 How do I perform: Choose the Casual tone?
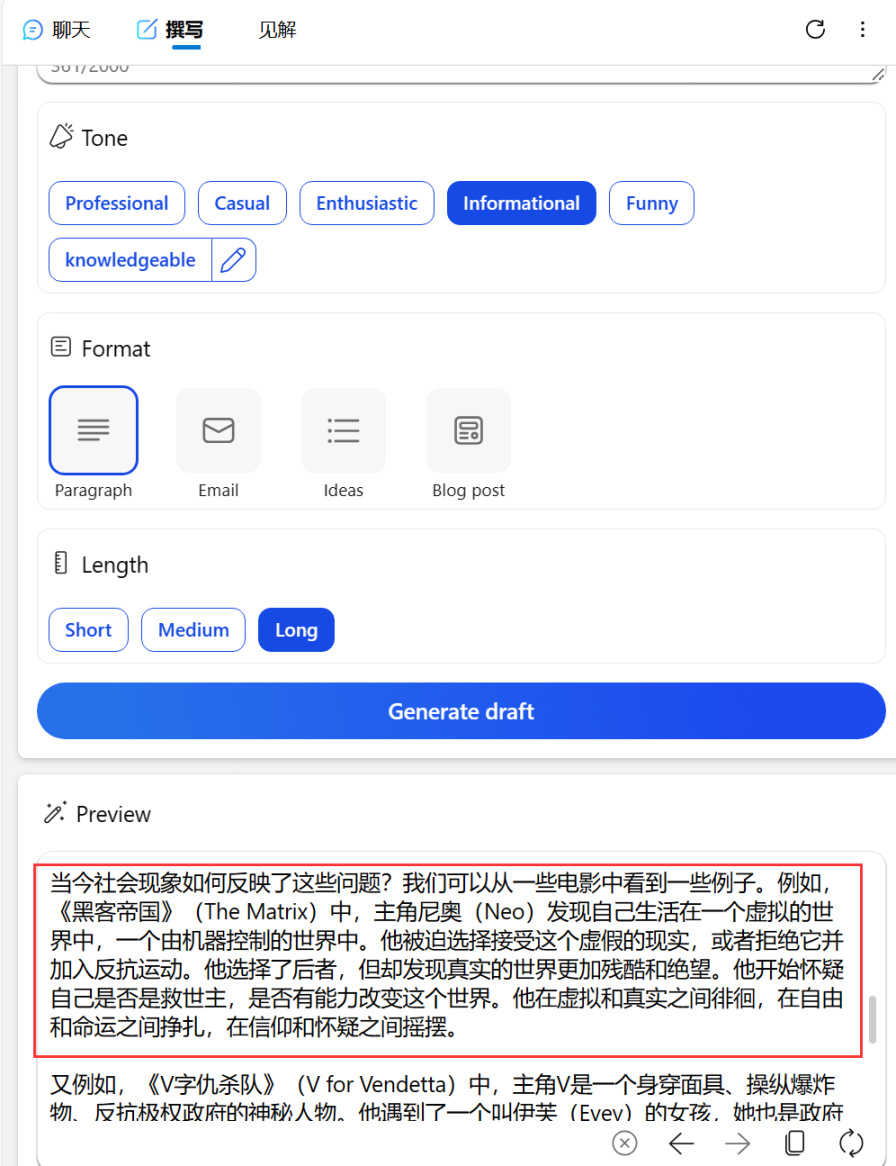(x=242, y=203)
